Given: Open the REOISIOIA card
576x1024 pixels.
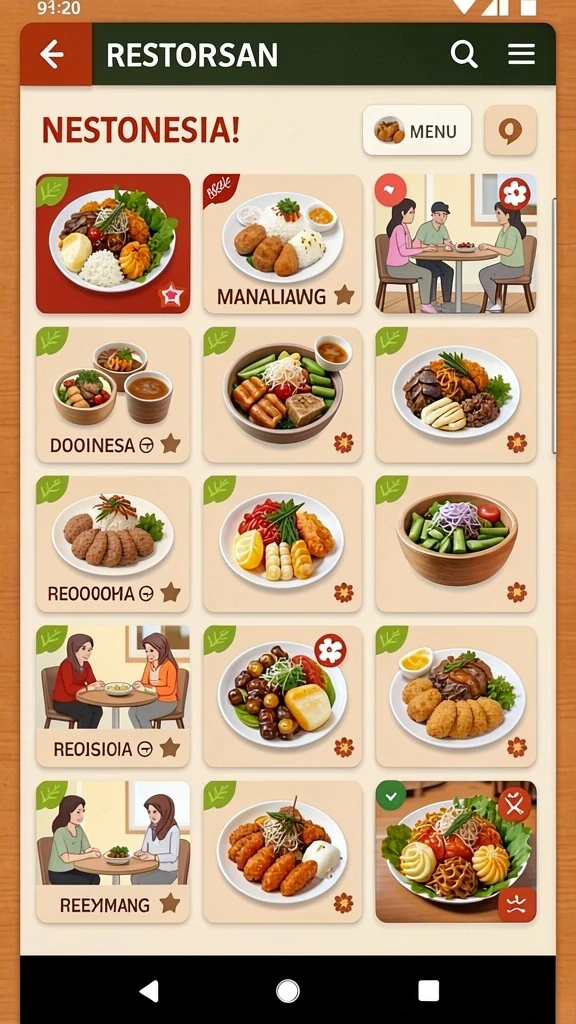Looking at the screenshot, I should point(113,696).
